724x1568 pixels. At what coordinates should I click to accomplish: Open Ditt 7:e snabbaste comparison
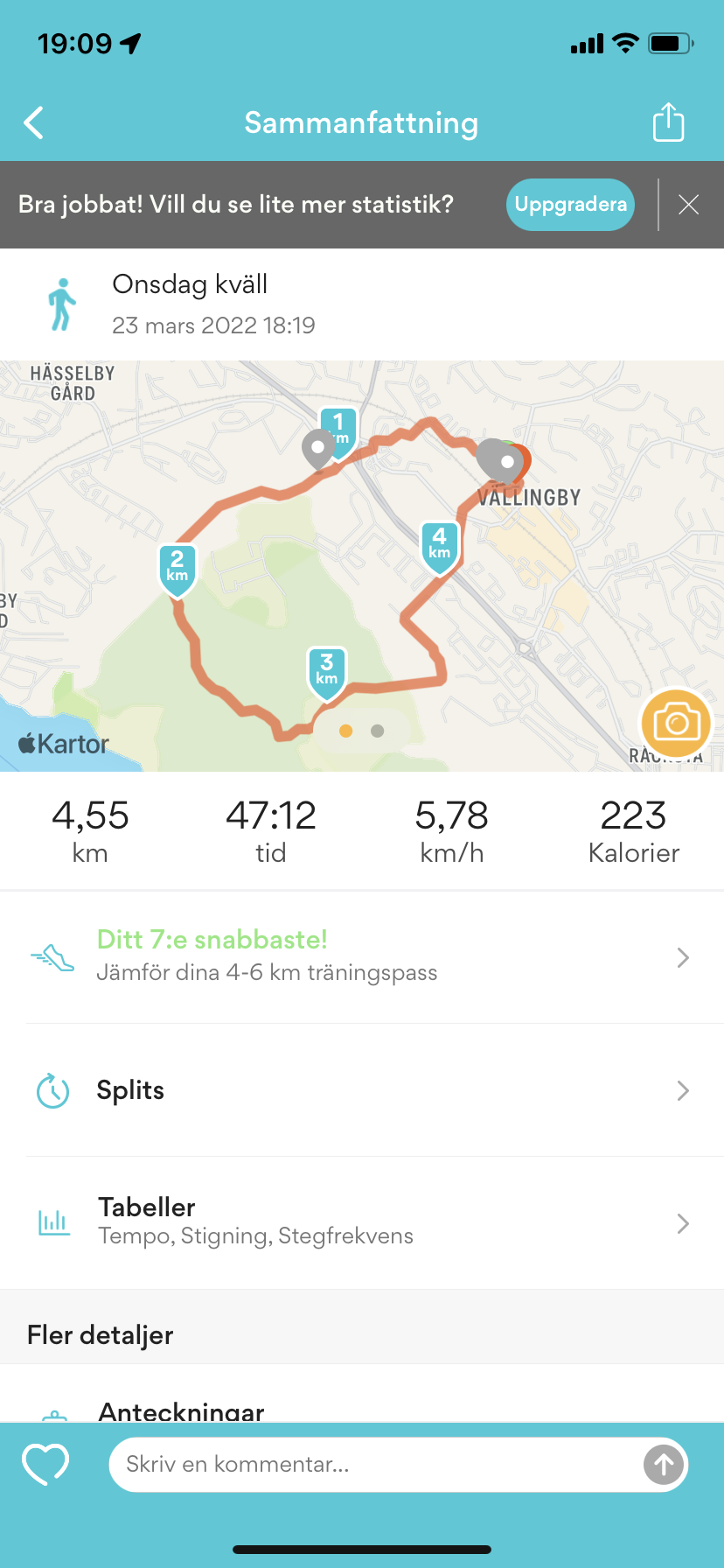(362, 957)
